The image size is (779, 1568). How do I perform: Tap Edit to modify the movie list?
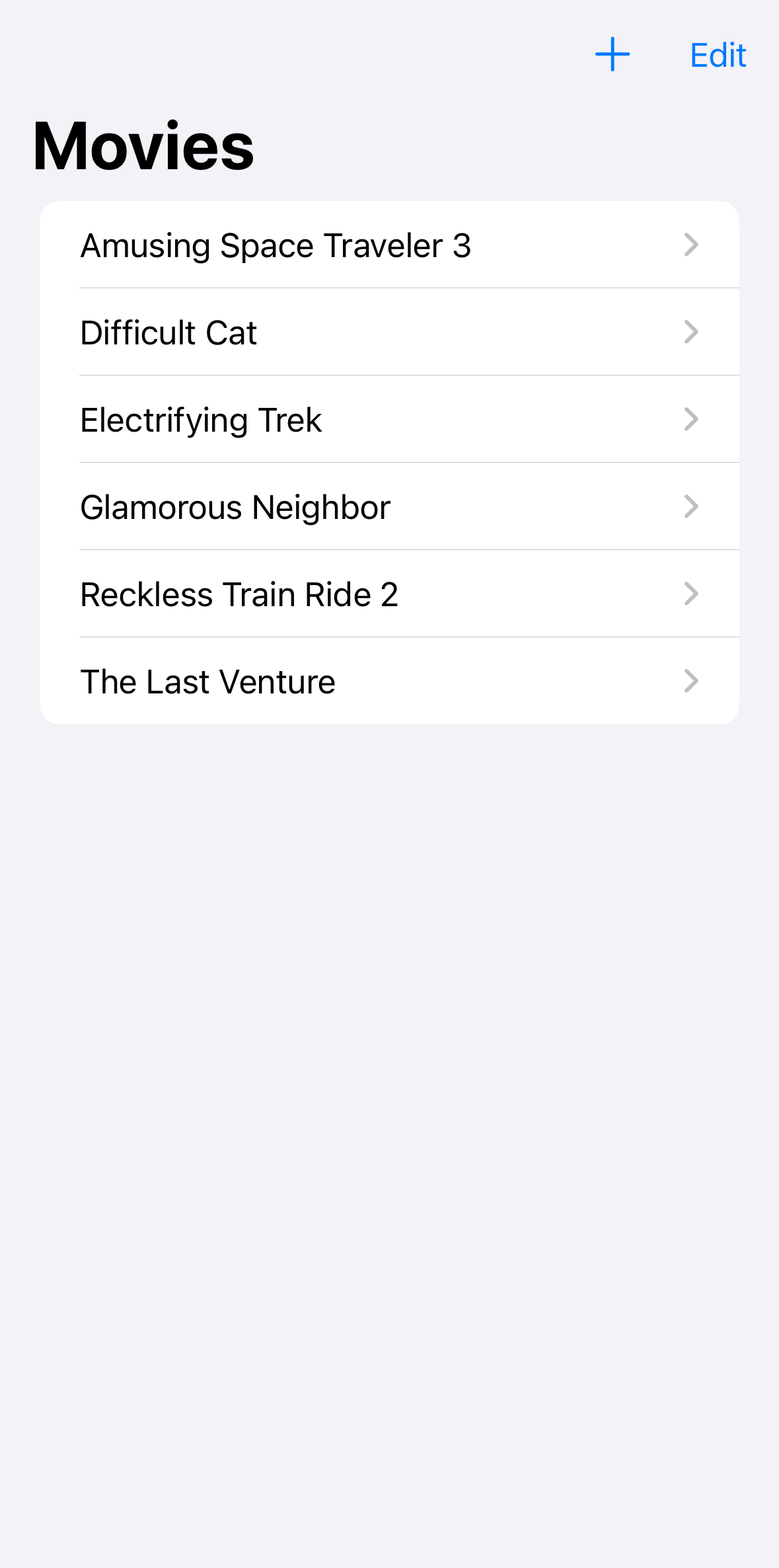[718, 56]
